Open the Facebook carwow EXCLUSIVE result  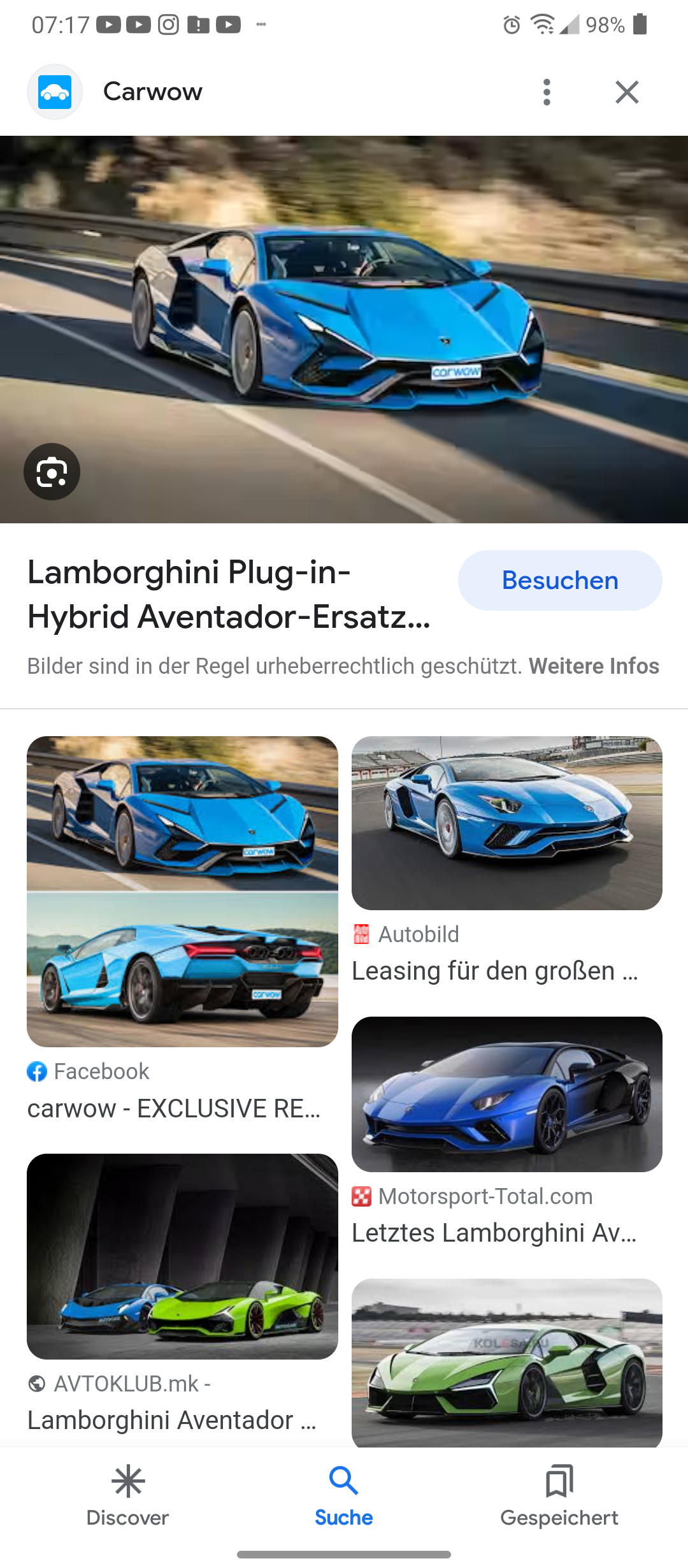(x=182, y=929)
